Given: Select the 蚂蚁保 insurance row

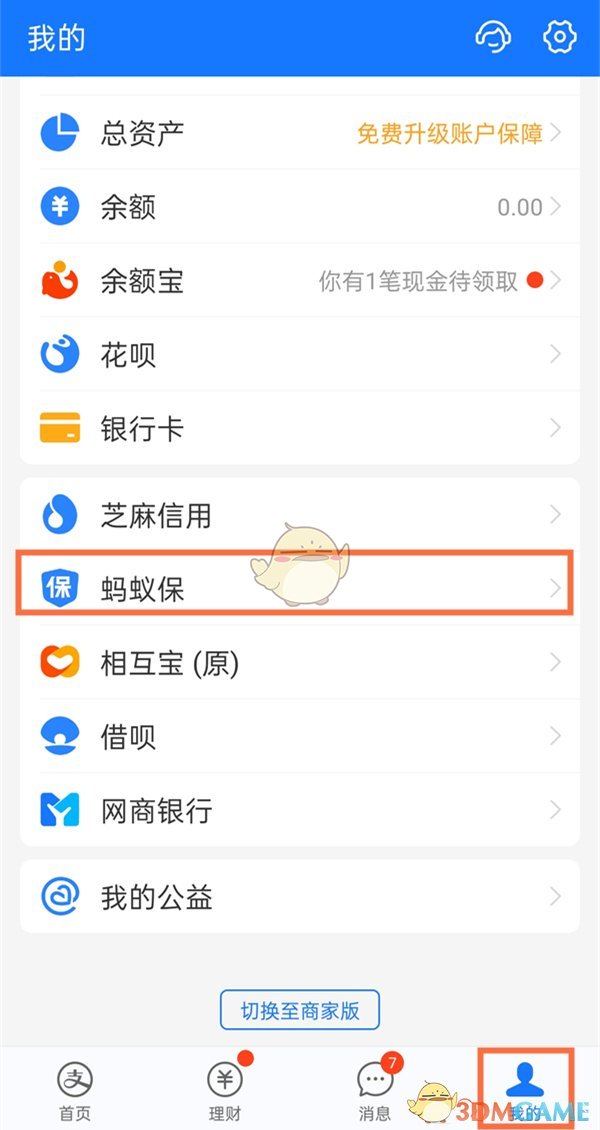Looking at the screenshot, I should (300, 587).
